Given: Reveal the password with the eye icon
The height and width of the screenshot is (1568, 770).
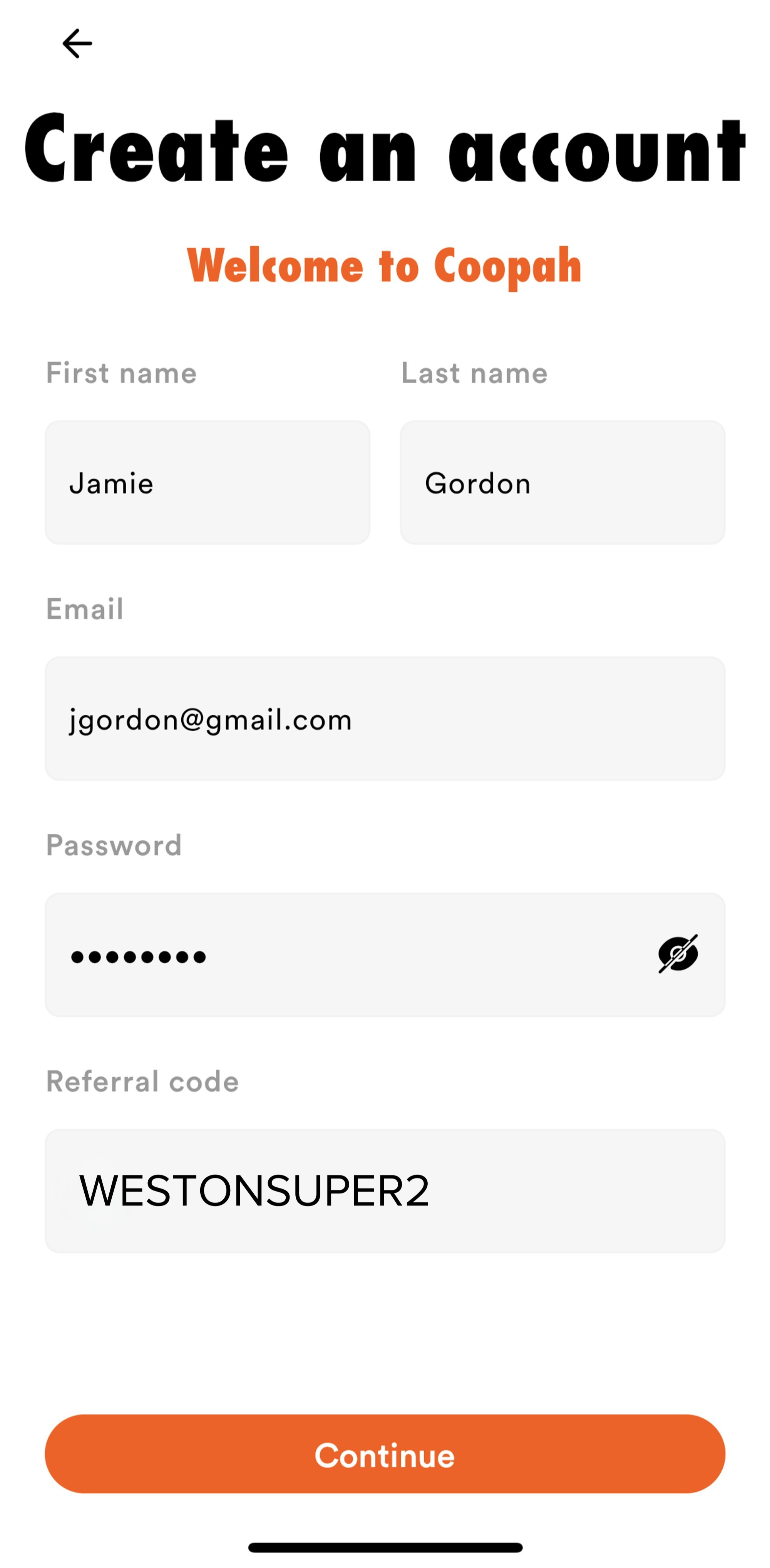Looking at the screenshot, I should (678, 954).
